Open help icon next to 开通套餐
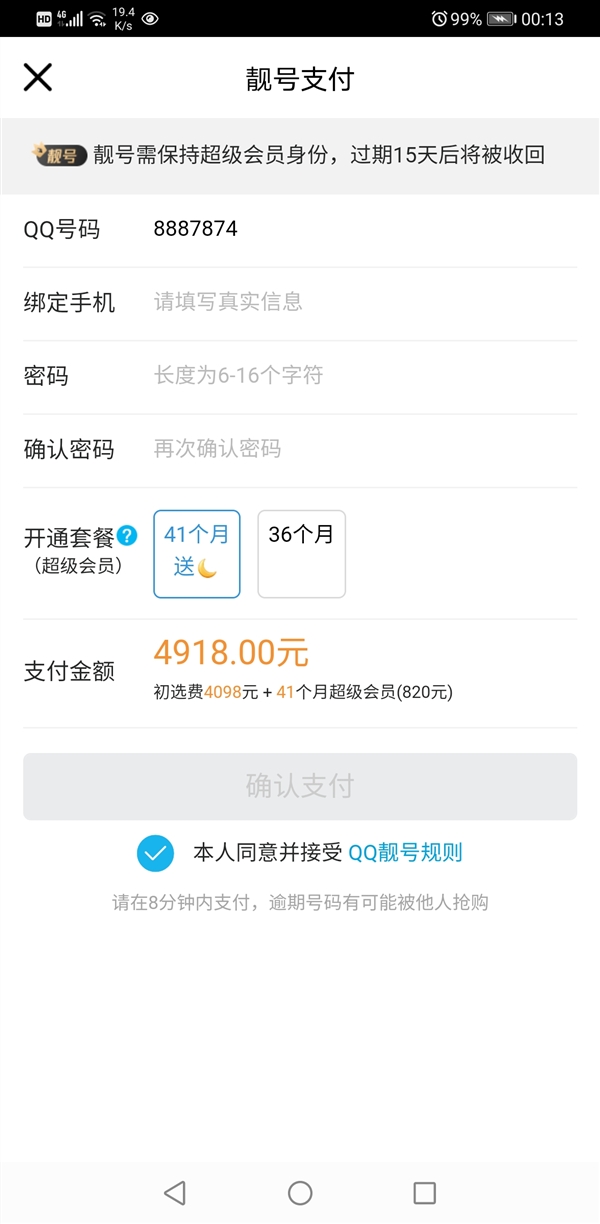Viewport: 600px width, 1224px height. (127, 536)
